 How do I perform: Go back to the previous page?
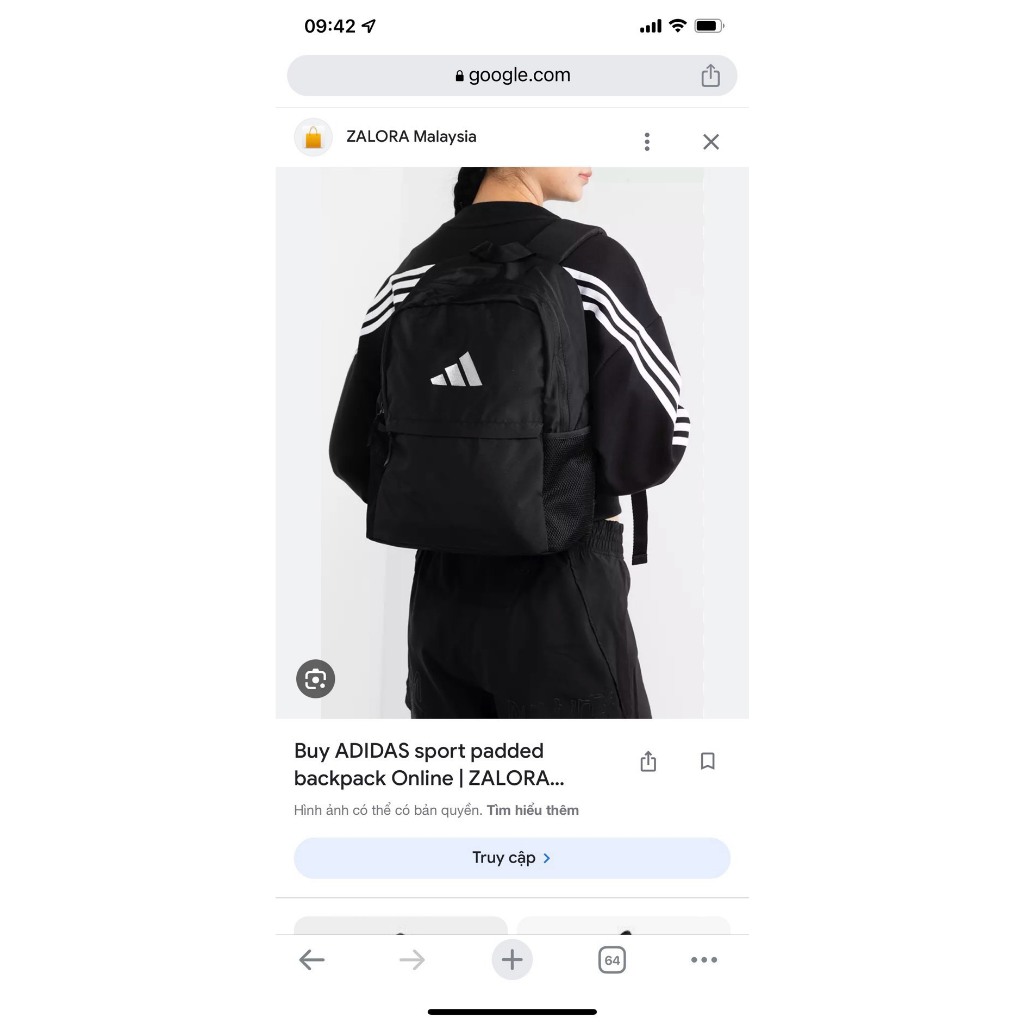pos(312,960)
